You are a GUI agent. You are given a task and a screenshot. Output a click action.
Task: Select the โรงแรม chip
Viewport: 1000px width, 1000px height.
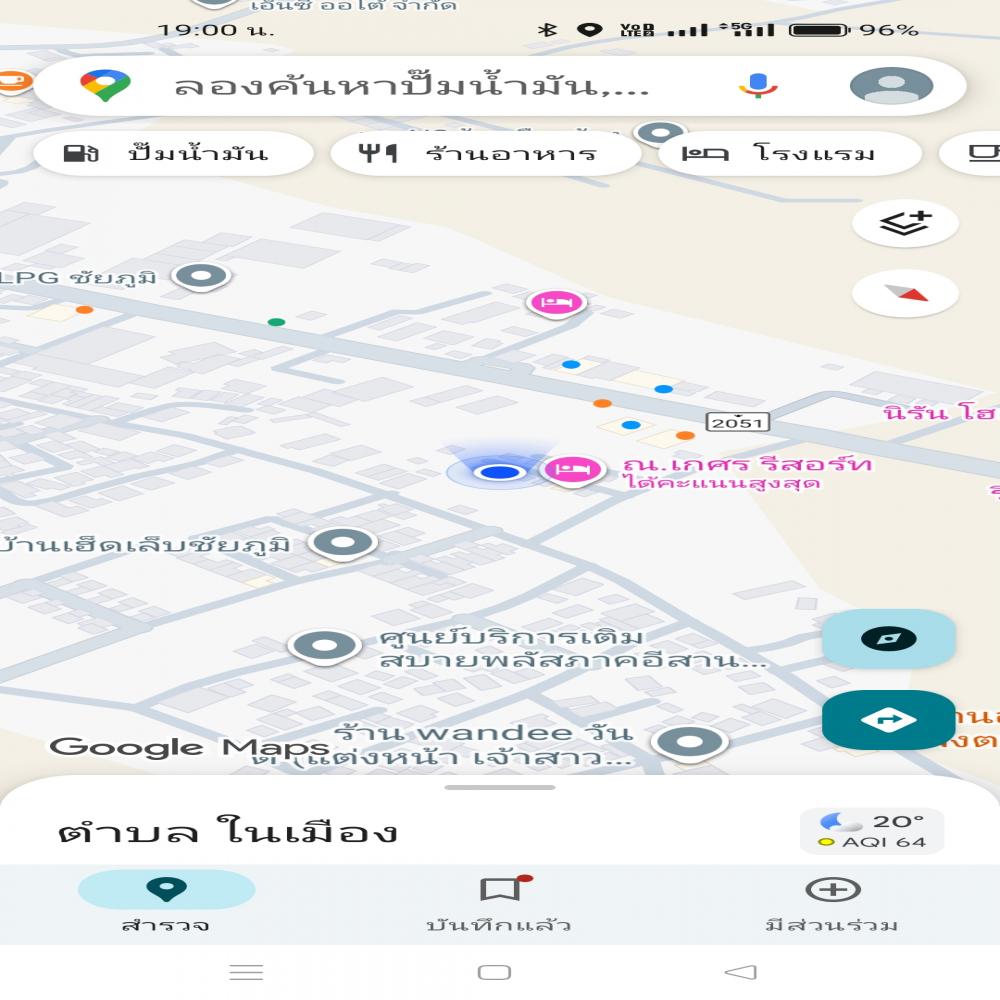[x=788, y=154]
